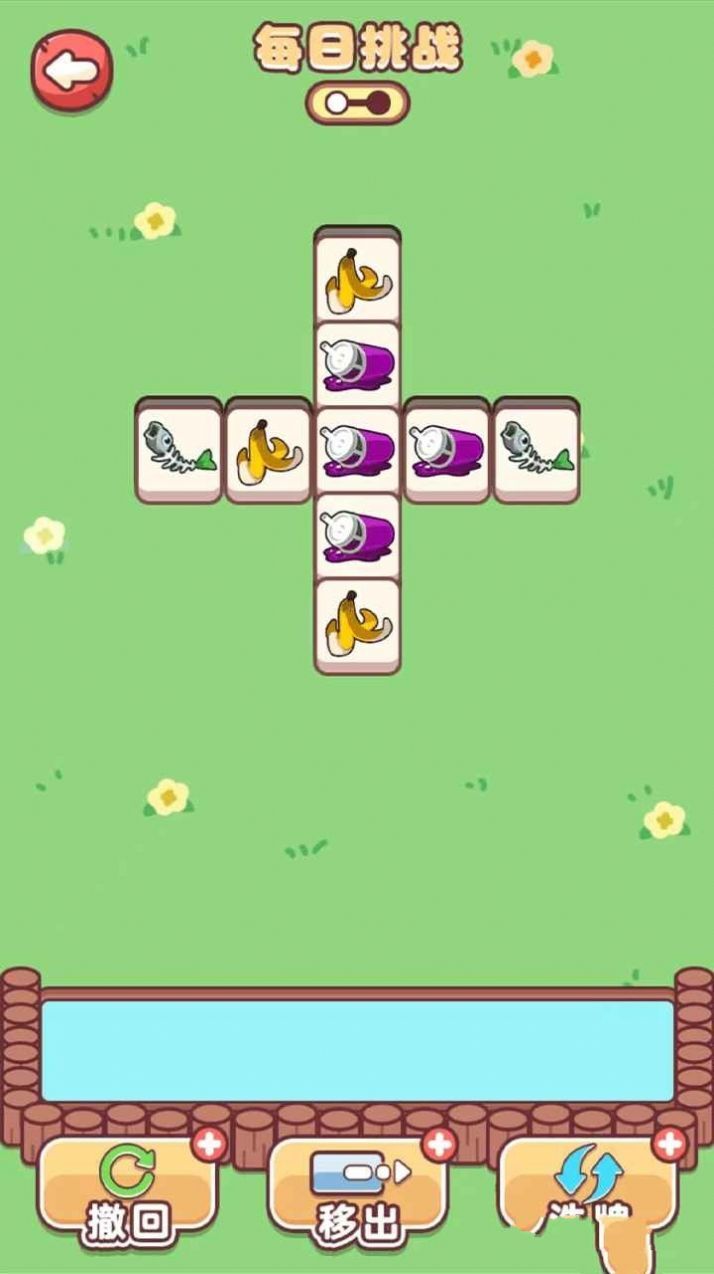
Task: Shuffle tiles with the blue arrows button
Action: (588, 1187)
